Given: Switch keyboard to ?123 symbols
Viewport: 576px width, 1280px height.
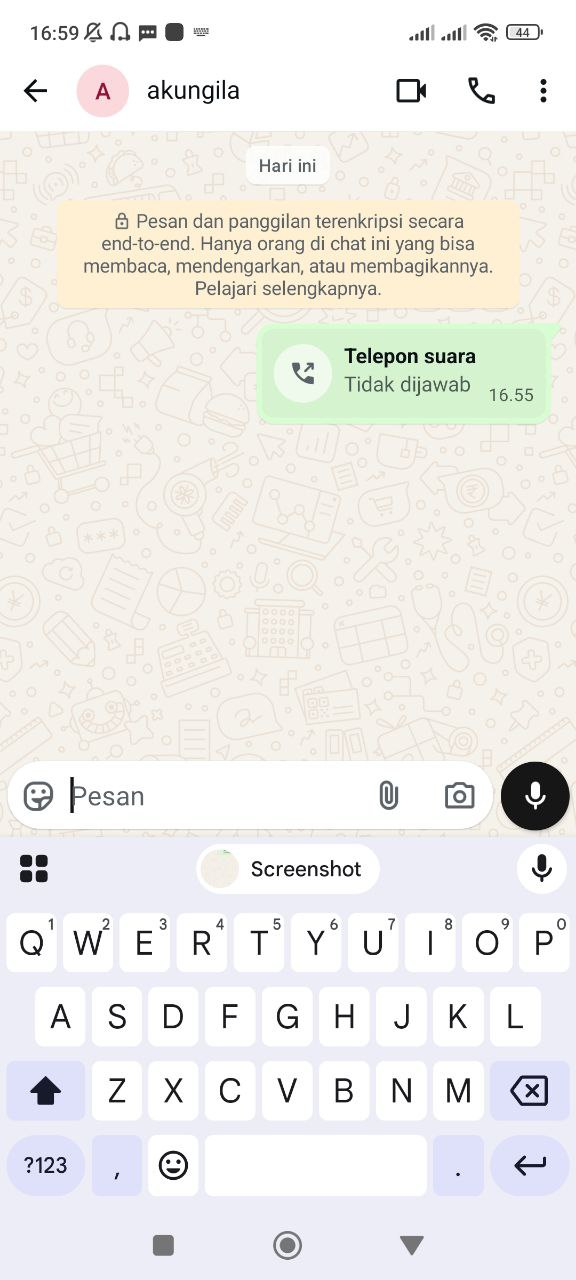Looking at the screenshot, I should 46,1165.
